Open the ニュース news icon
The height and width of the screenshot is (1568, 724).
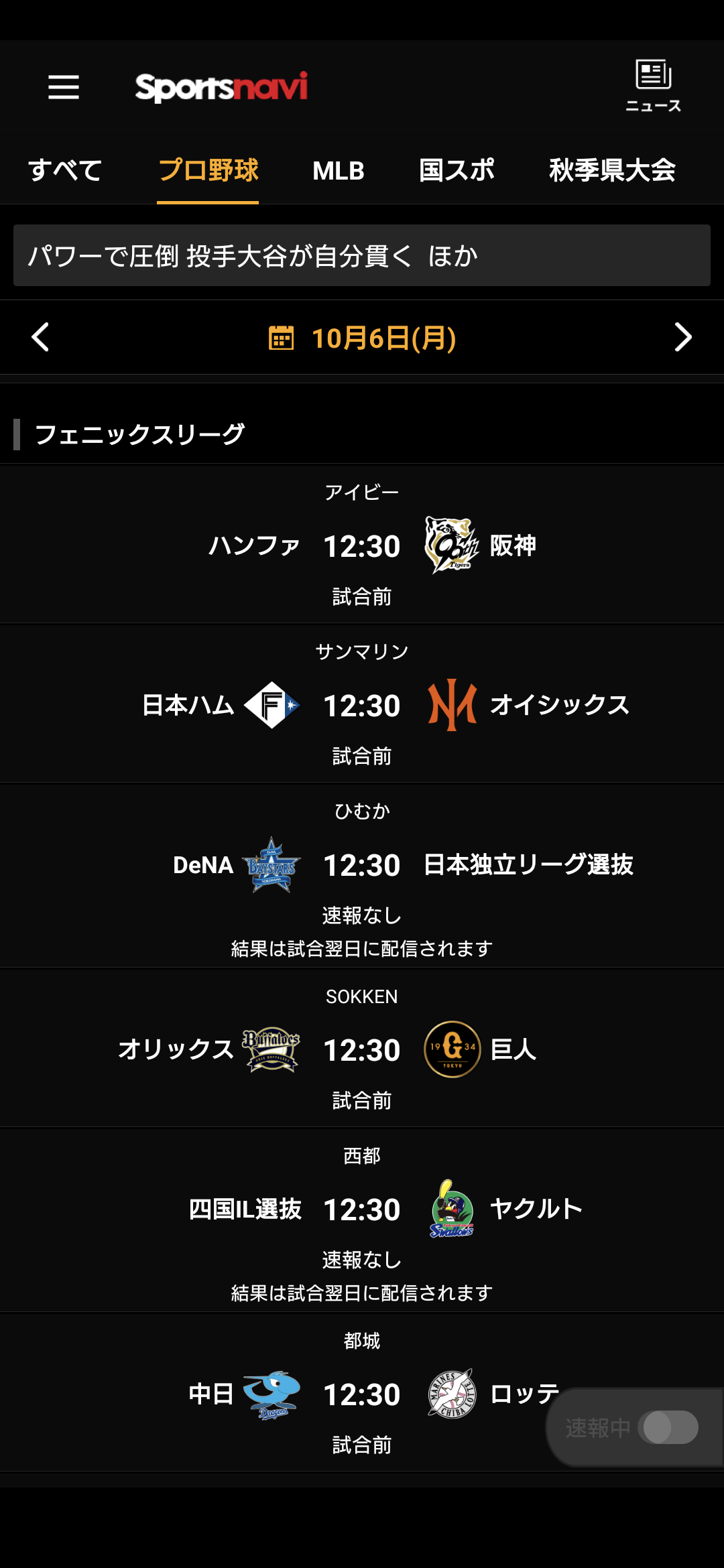point(653,86)
